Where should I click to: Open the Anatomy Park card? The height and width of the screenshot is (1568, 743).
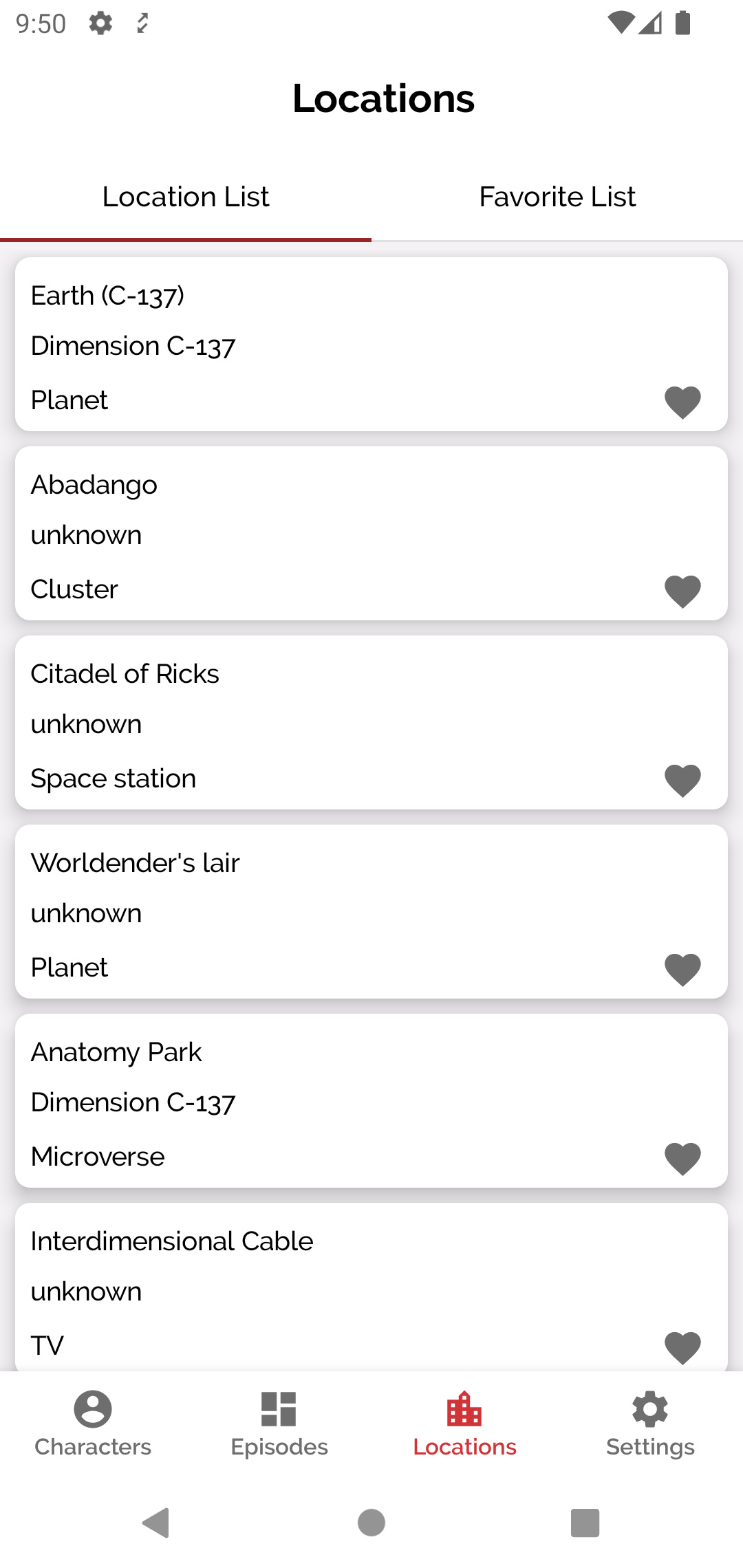[371, 1101]
